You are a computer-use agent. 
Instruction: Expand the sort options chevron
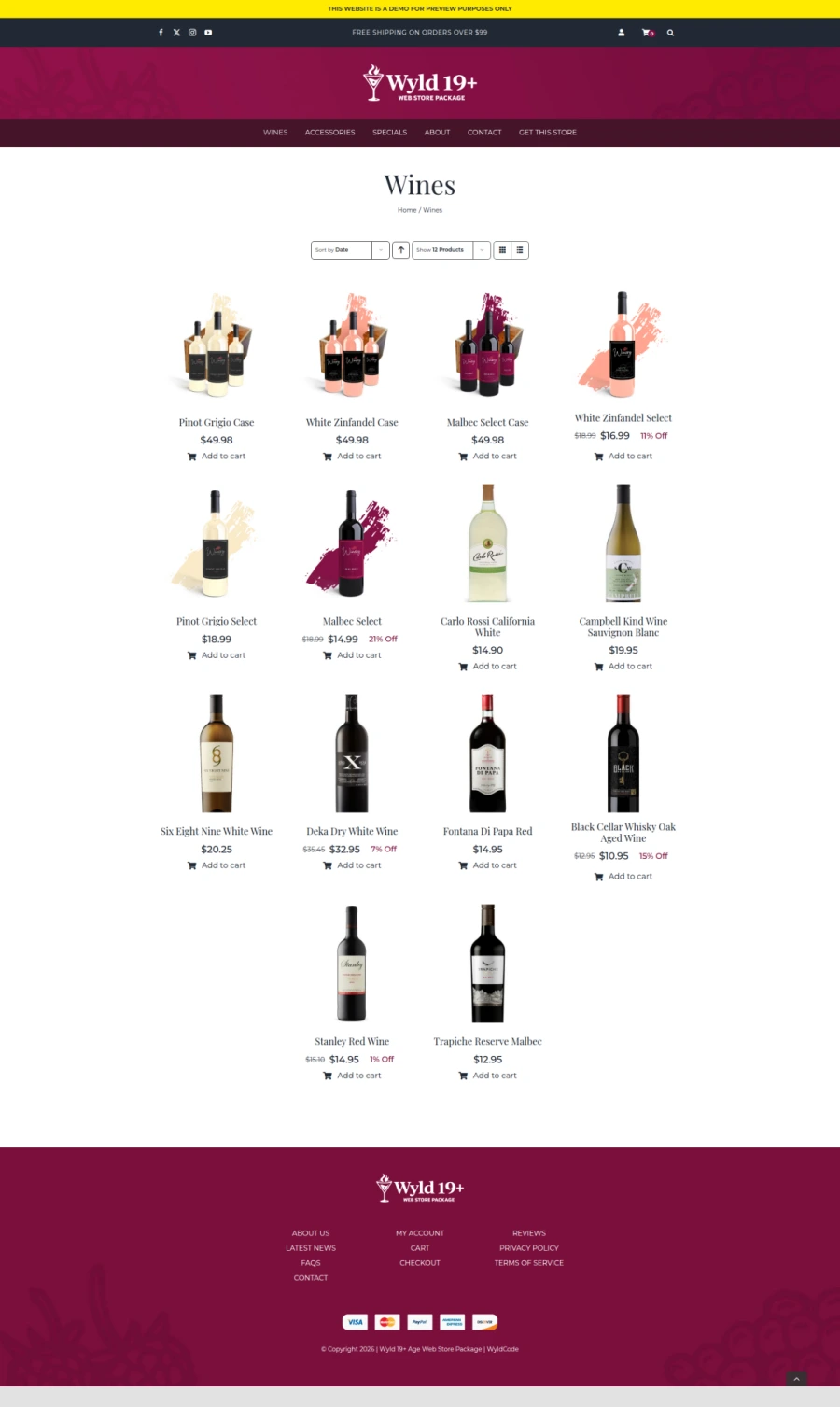coord(380,249)
